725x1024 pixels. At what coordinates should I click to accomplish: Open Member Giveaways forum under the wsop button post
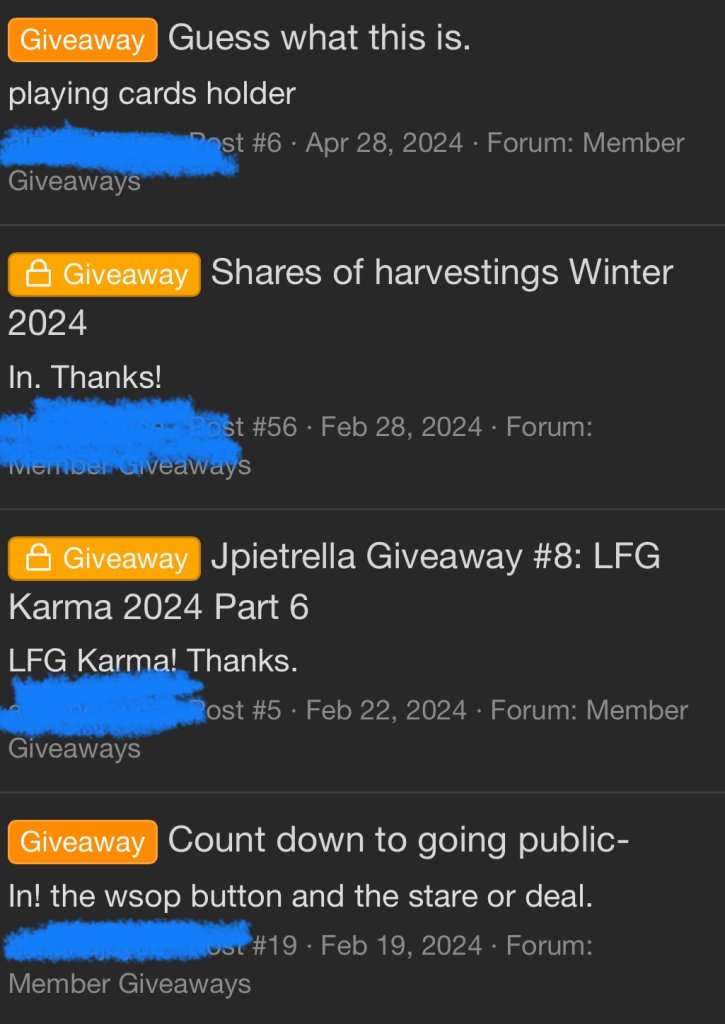coord(129,984)
